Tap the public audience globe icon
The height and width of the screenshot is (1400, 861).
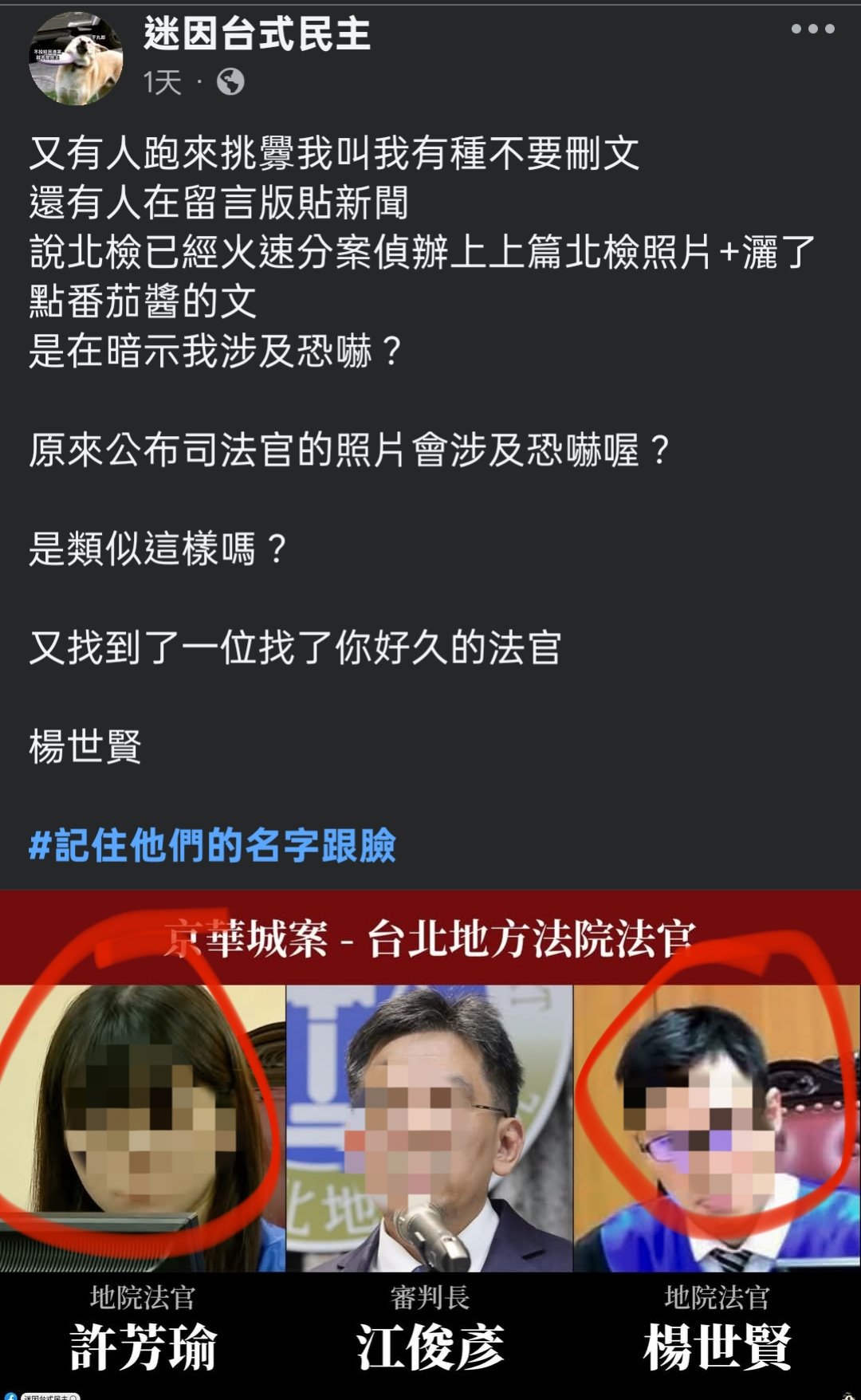[230, 81]
